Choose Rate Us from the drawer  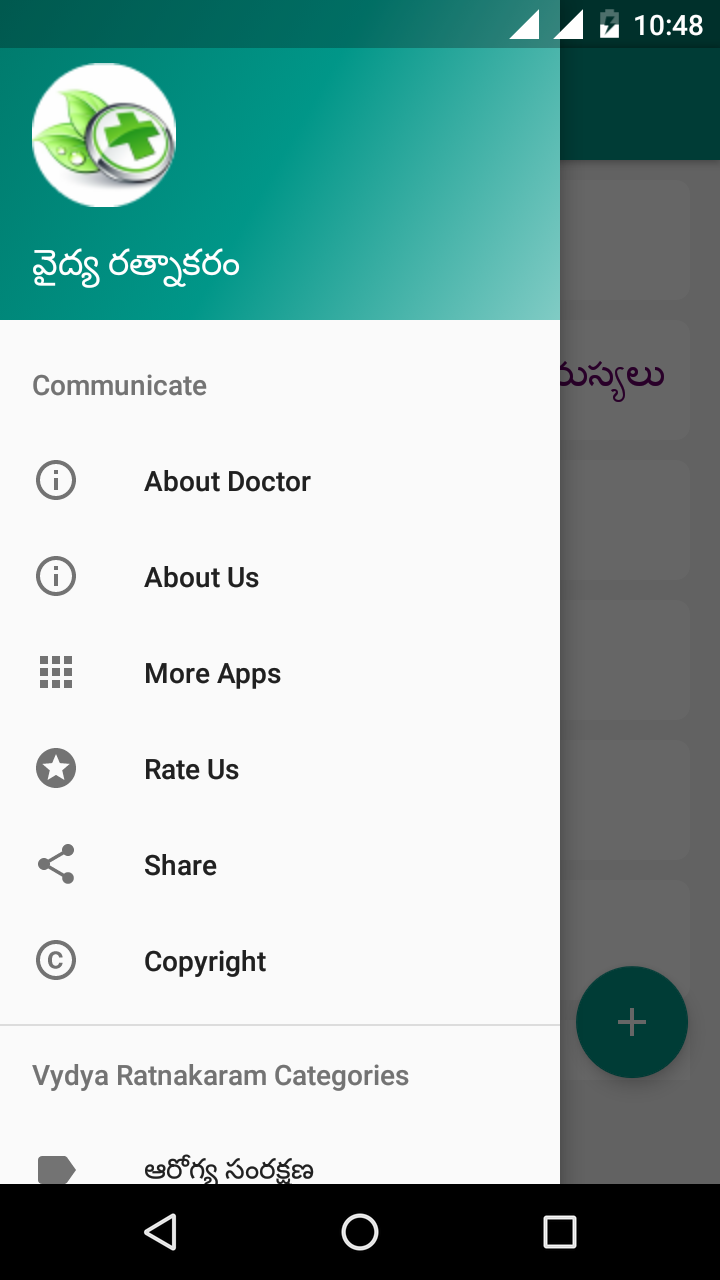point(191,769)
